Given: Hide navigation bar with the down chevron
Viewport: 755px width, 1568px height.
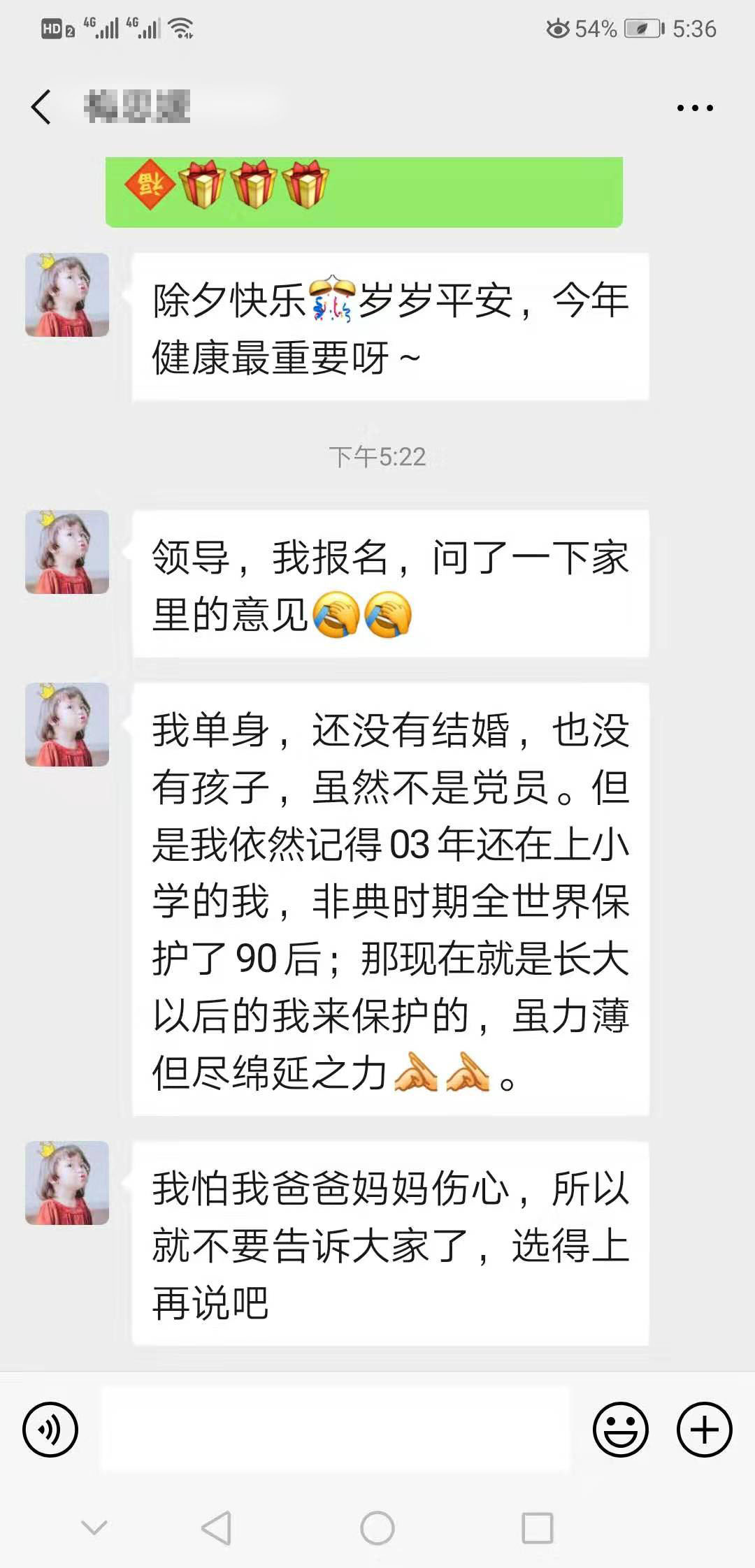Looking at the screenshot, I should tap(94, 1527).
